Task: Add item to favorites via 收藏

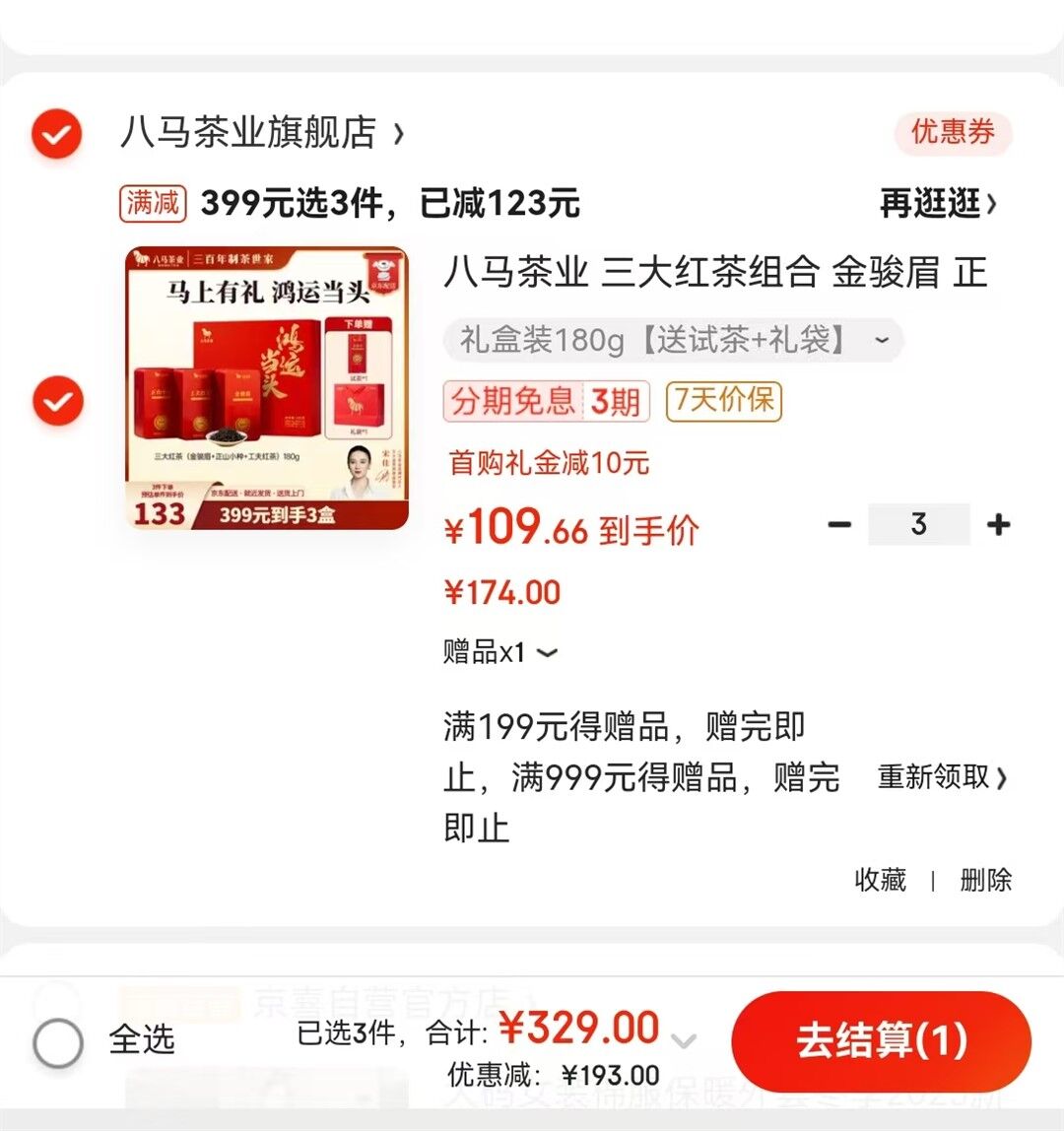Action: (x=880, y=880)
